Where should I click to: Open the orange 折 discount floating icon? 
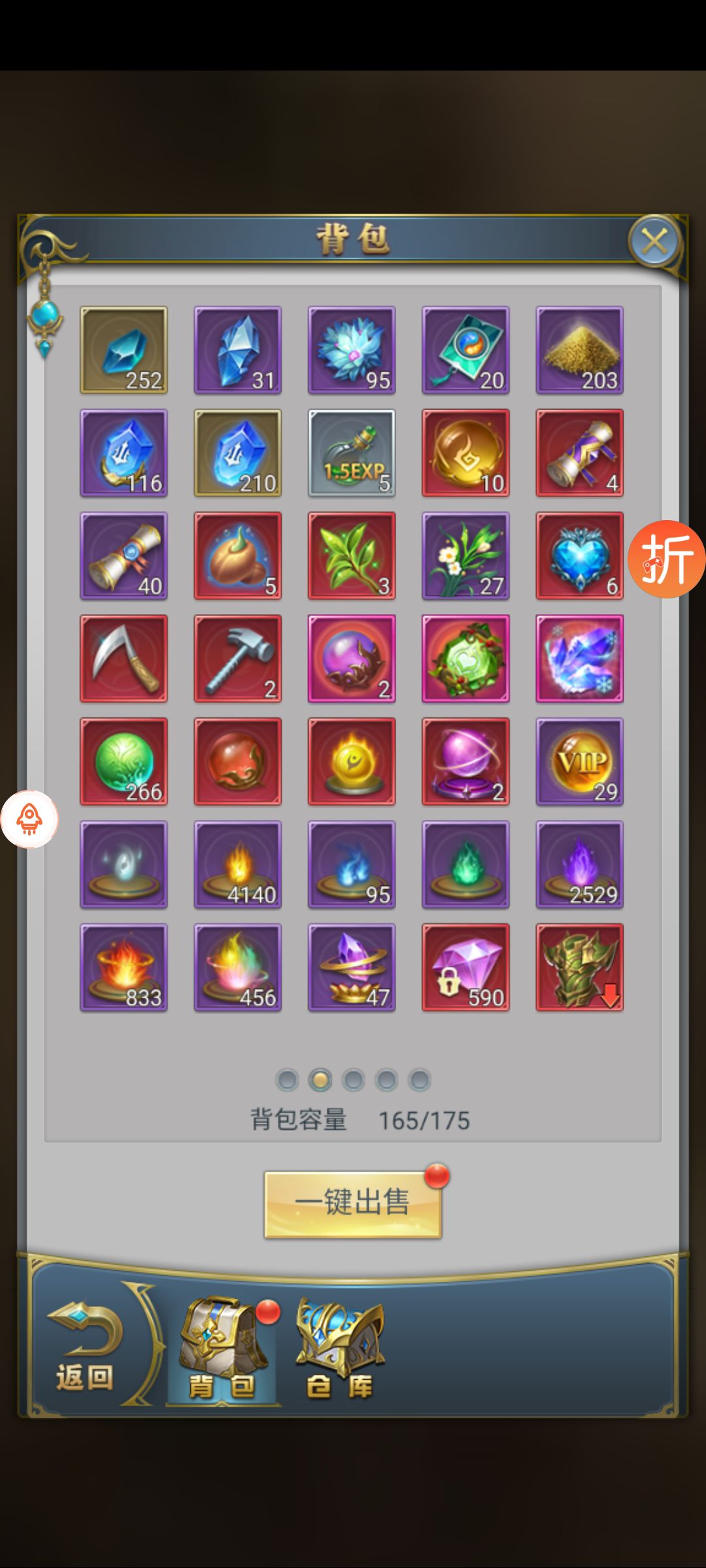(x=666, y=559)
